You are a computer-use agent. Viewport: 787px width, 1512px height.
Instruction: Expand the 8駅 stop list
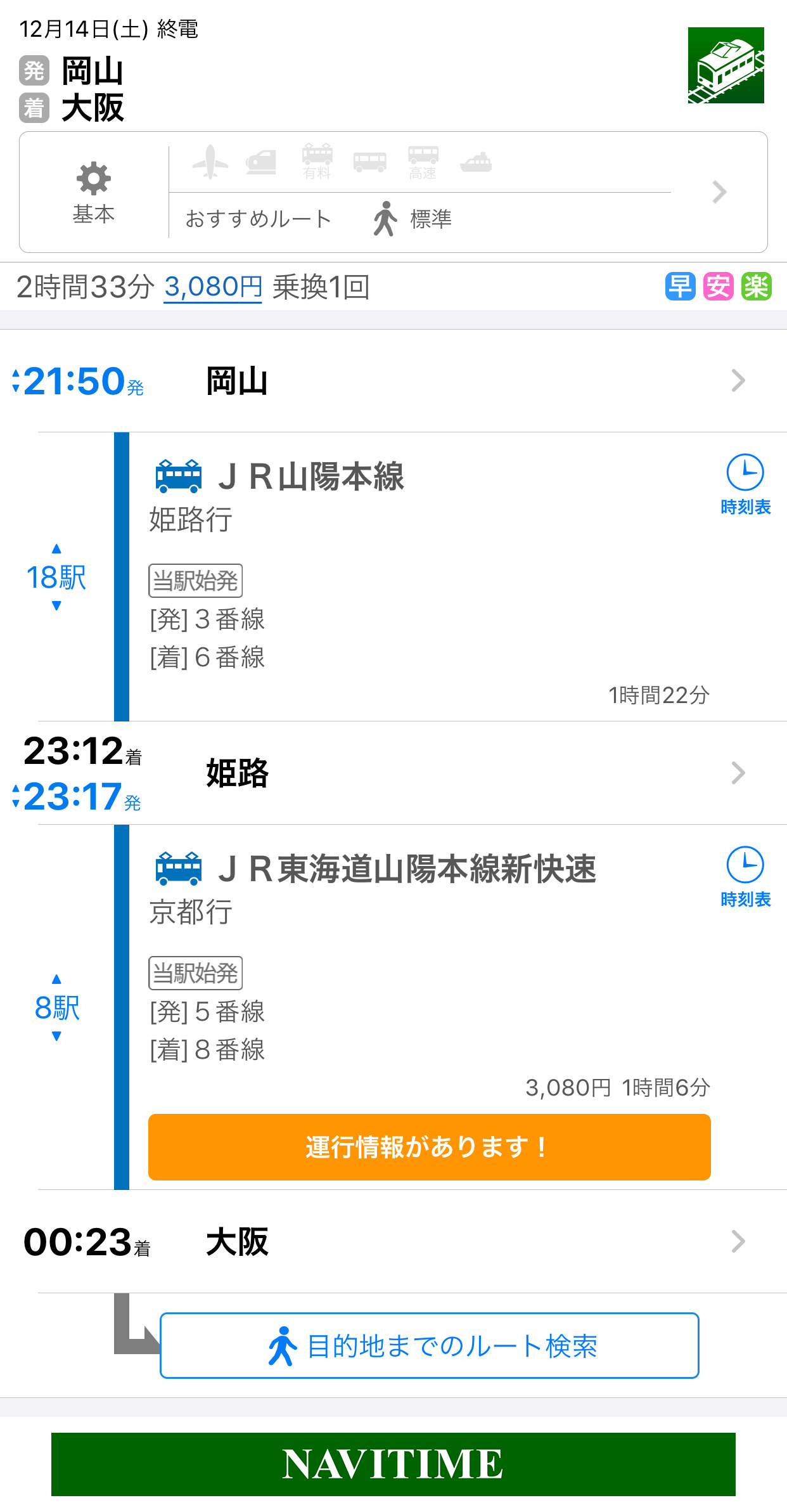tap(56, 1007)
